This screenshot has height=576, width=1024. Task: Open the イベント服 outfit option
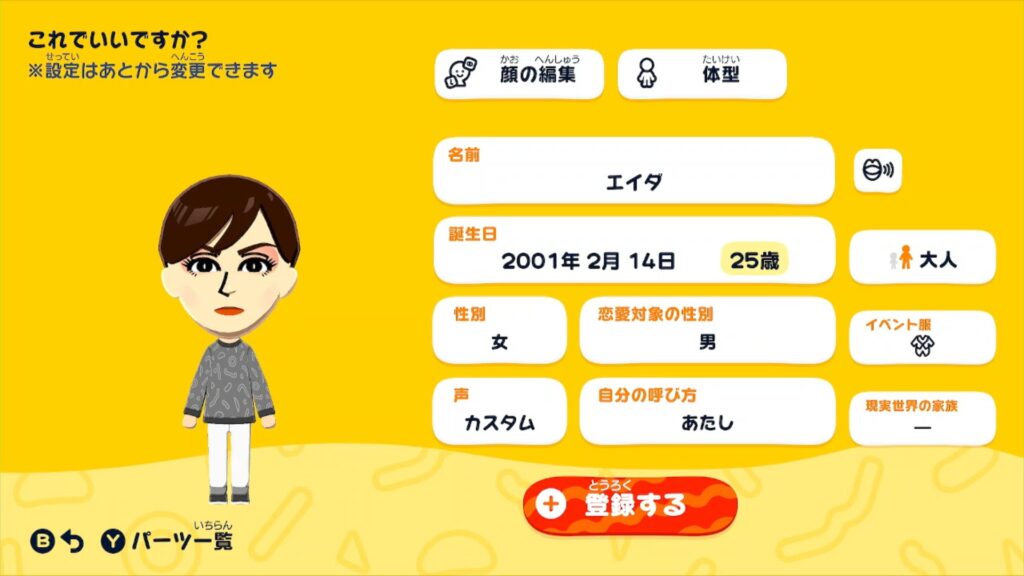click(922, 338)
